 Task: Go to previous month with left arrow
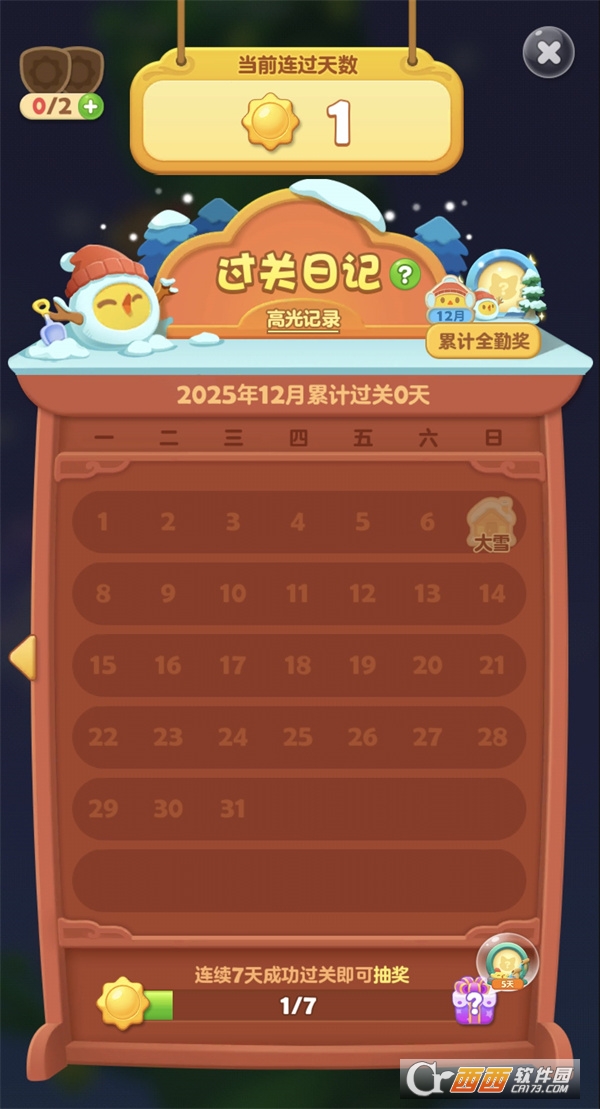coord(22,657)
